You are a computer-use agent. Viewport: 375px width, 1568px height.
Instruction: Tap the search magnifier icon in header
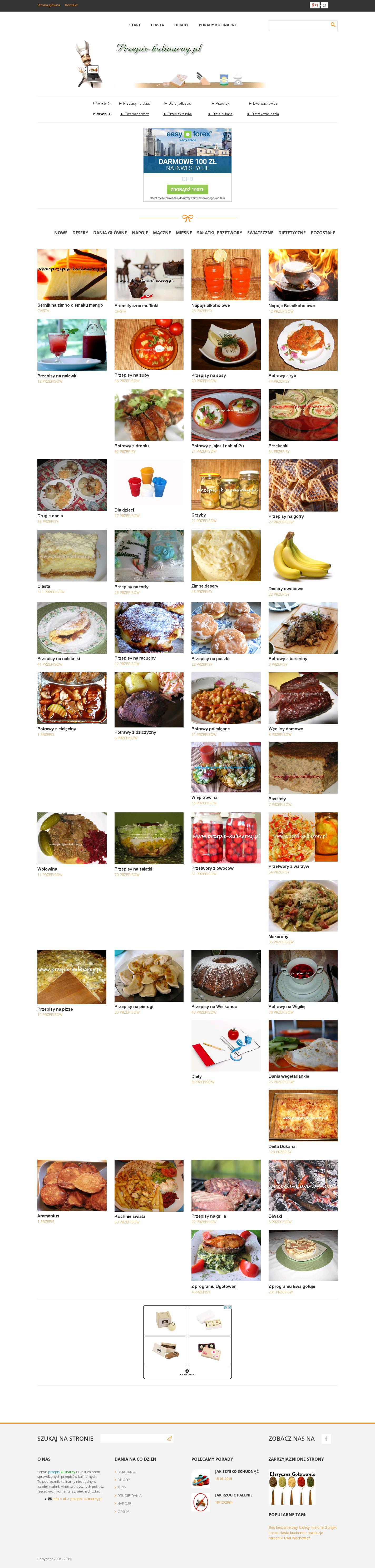333,25
